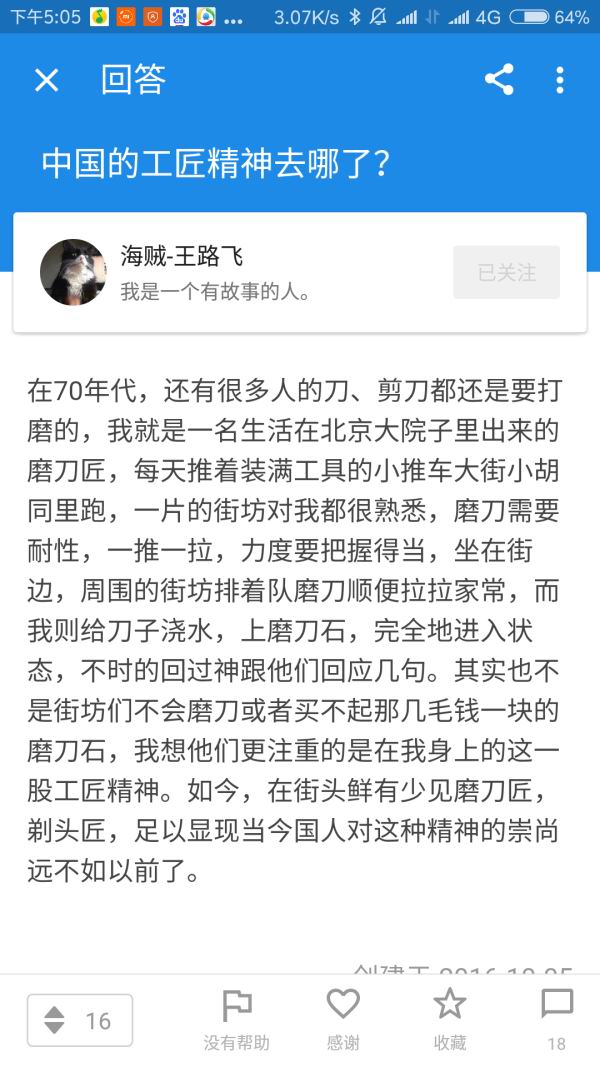Open the question 中国的工匠精神去哪了?
Image resolution: width=600 pixels, height=1067 pixels.
(x=215, y=165)
